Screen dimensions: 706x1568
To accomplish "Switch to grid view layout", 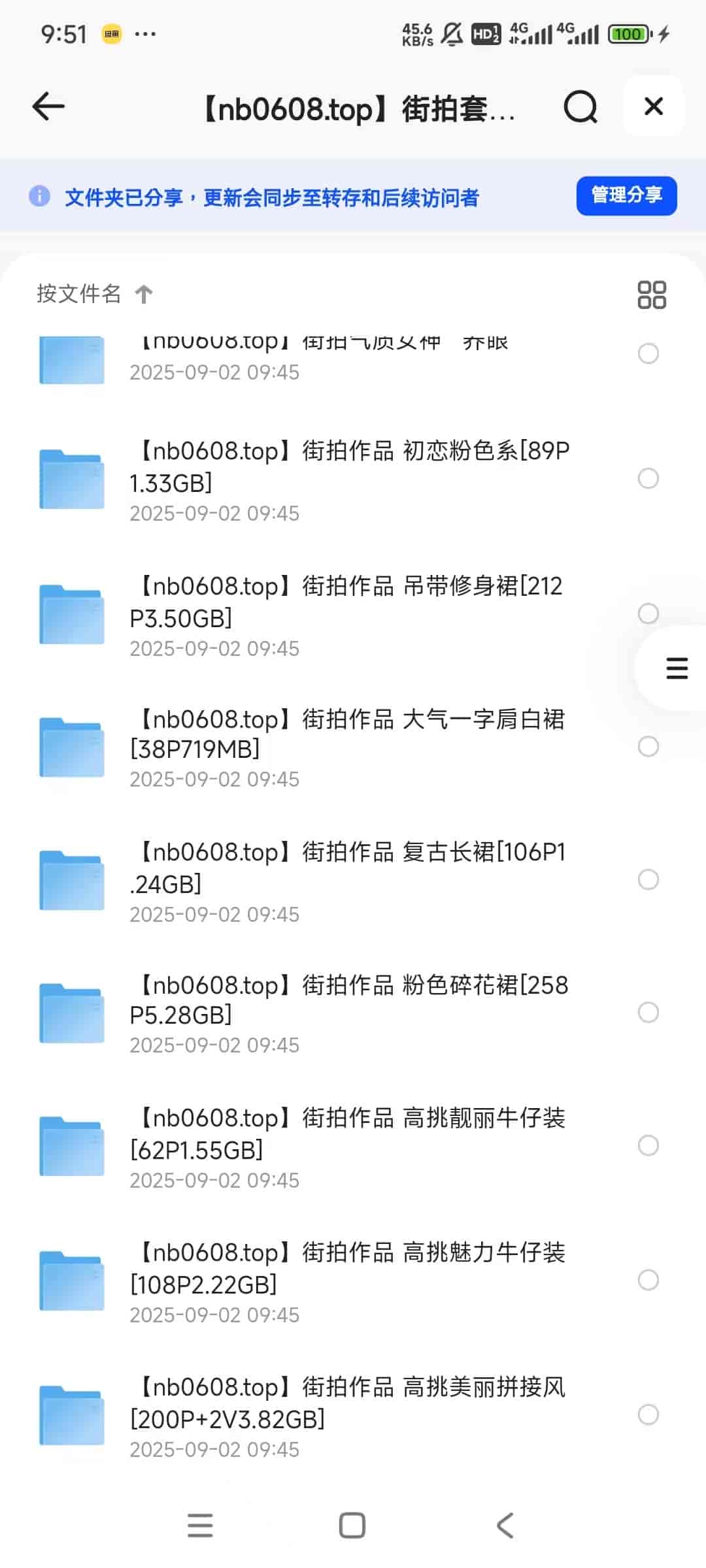I will tap(651, 295).
